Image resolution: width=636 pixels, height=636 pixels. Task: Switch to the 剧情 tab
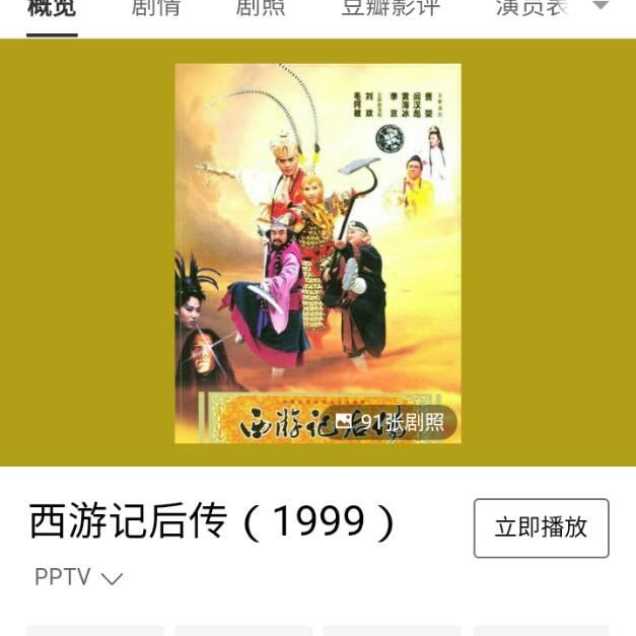click(156, 8)
